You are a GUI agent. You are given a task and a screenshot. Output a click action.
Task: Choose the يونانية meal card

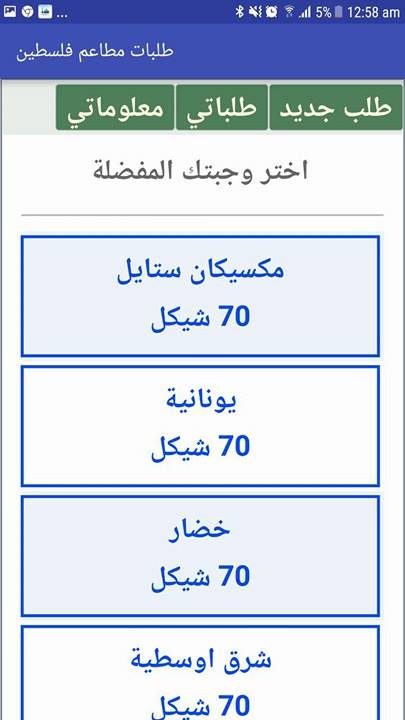(200, 426)
